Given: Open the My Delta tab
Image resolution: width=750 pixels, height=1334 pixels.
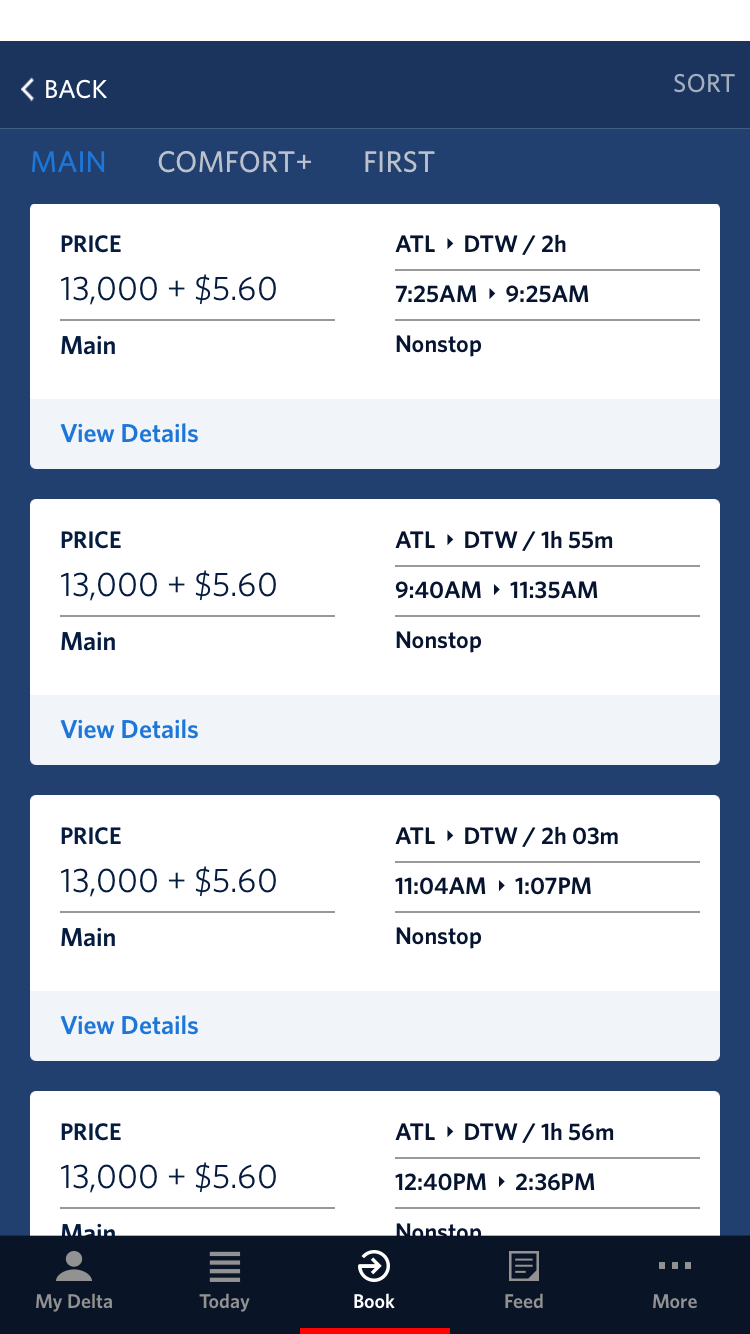Looking at the screenshot, I should coord(74,1282).
